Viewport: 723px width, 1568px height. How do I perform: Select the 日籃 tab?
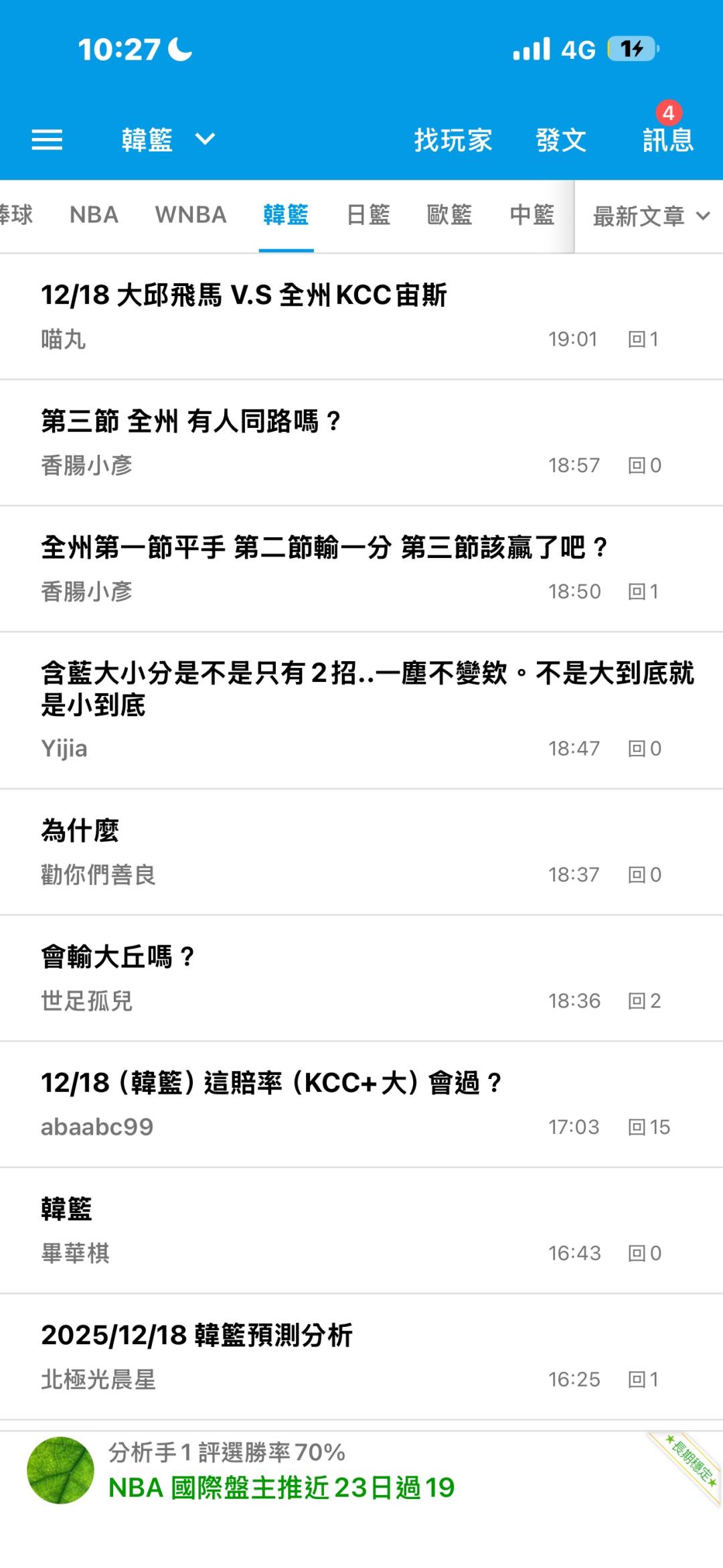(x=368, y=215)
